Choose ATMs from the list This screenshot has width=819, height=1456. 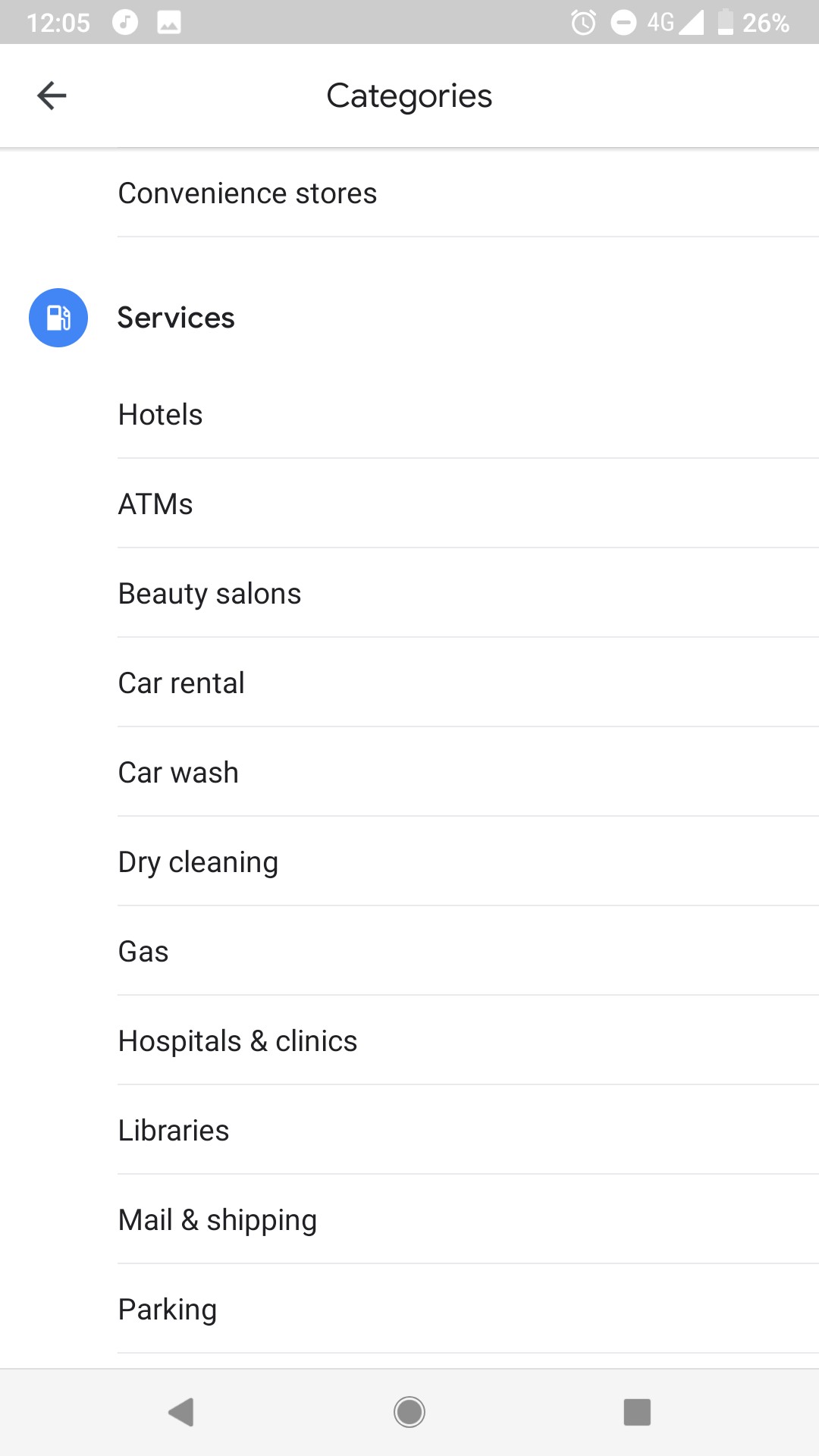click(155, 504)
